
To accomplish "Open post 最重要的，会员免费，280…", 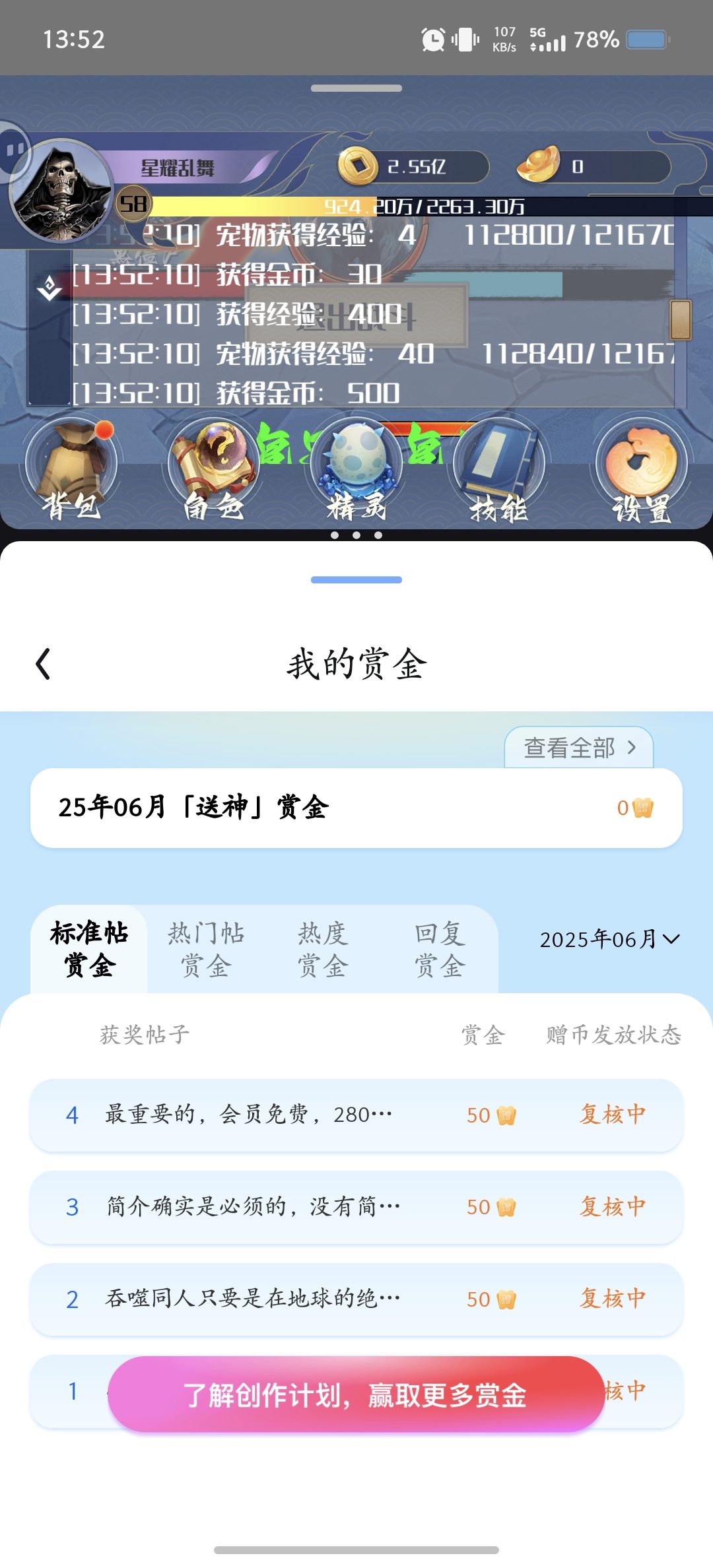I will click(x=356, y=1115).
